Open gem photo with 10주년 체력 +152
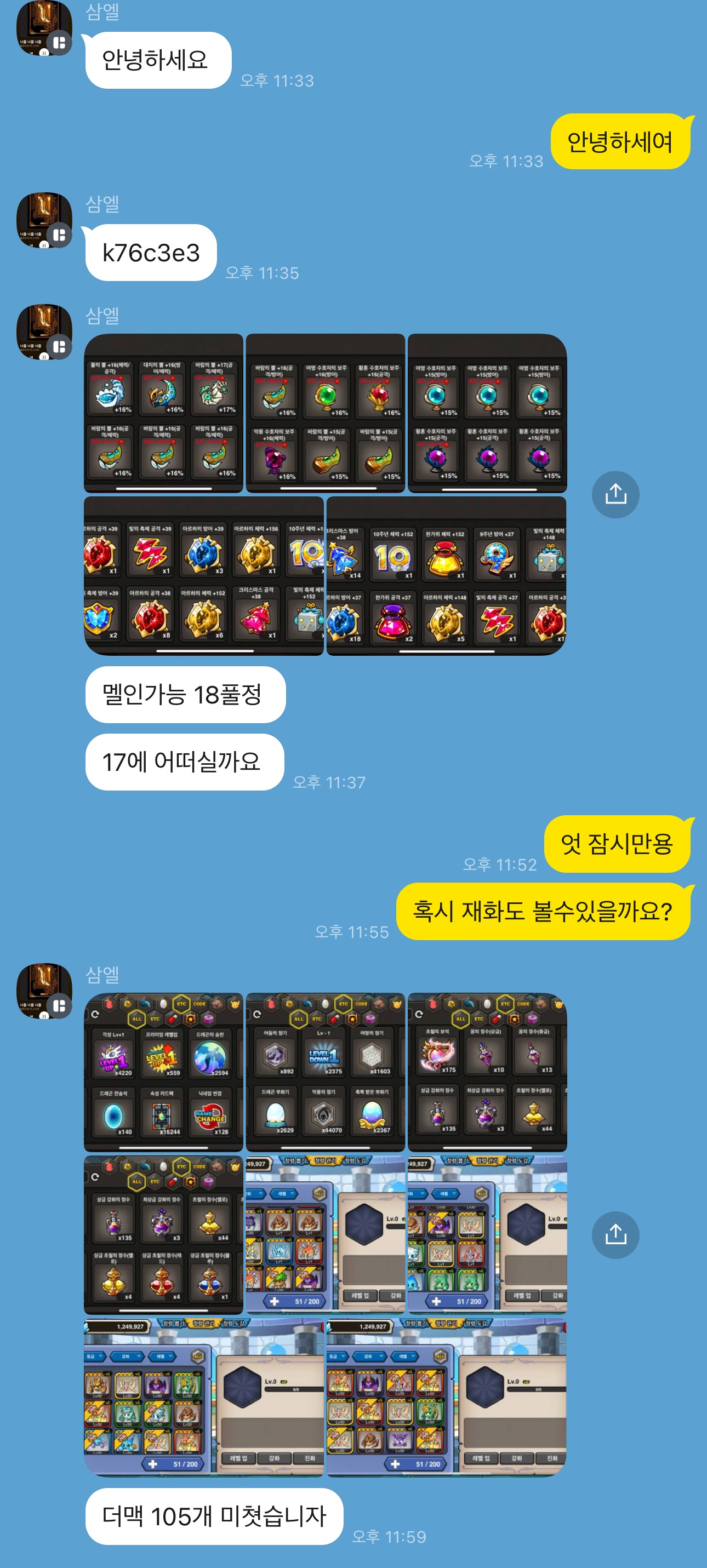 446,575
